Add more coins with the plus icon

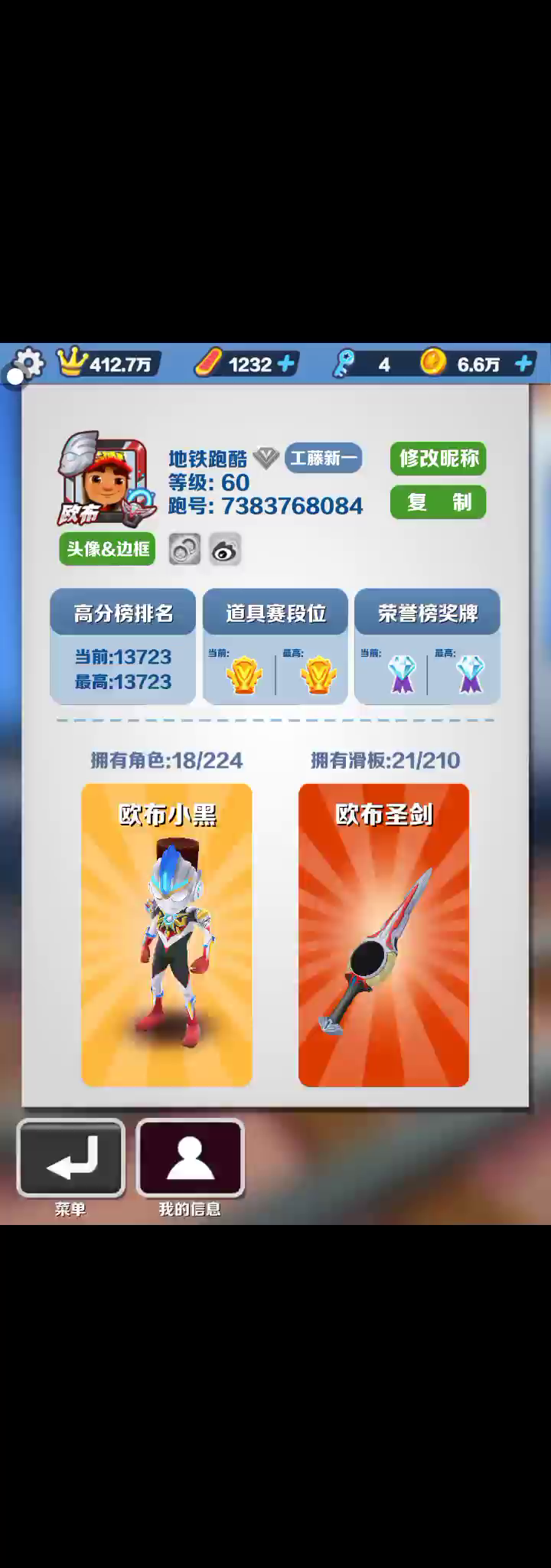point(523,363)
